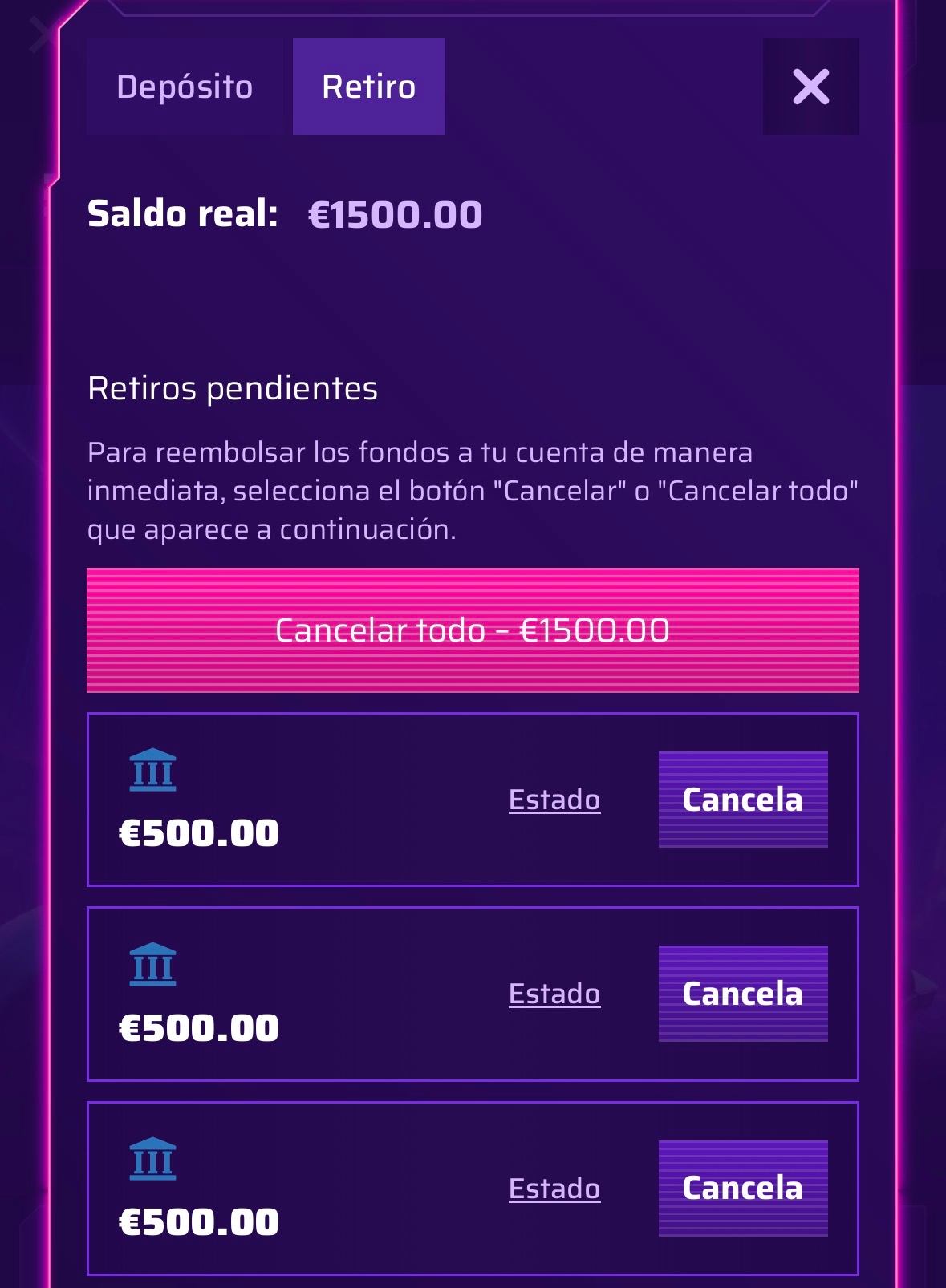Cancel the first €500.00 withdrawal

(x=742, y=800)
